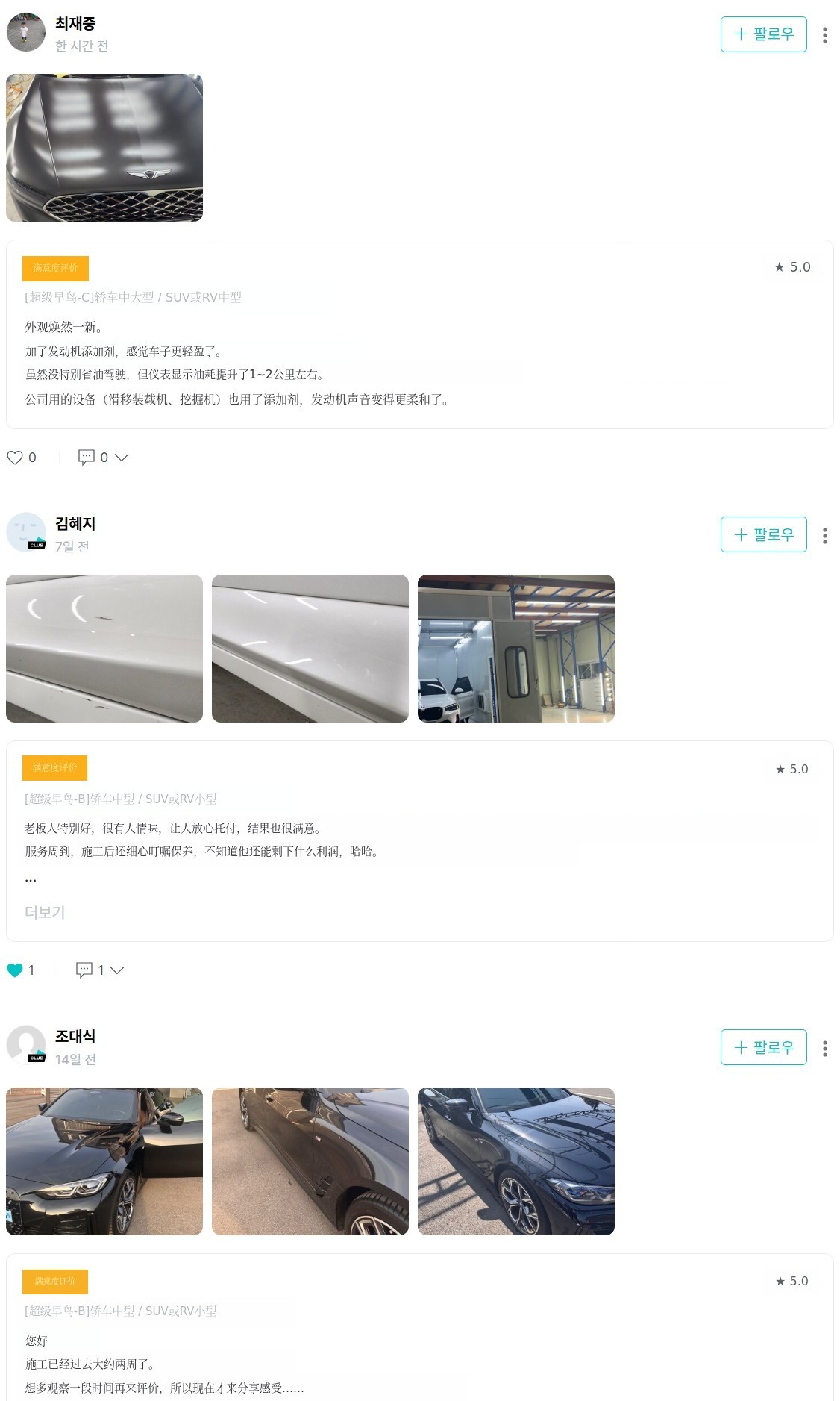Open the overflow menu on 최재중's post
Screen dimensions: 840x1401
824,35
